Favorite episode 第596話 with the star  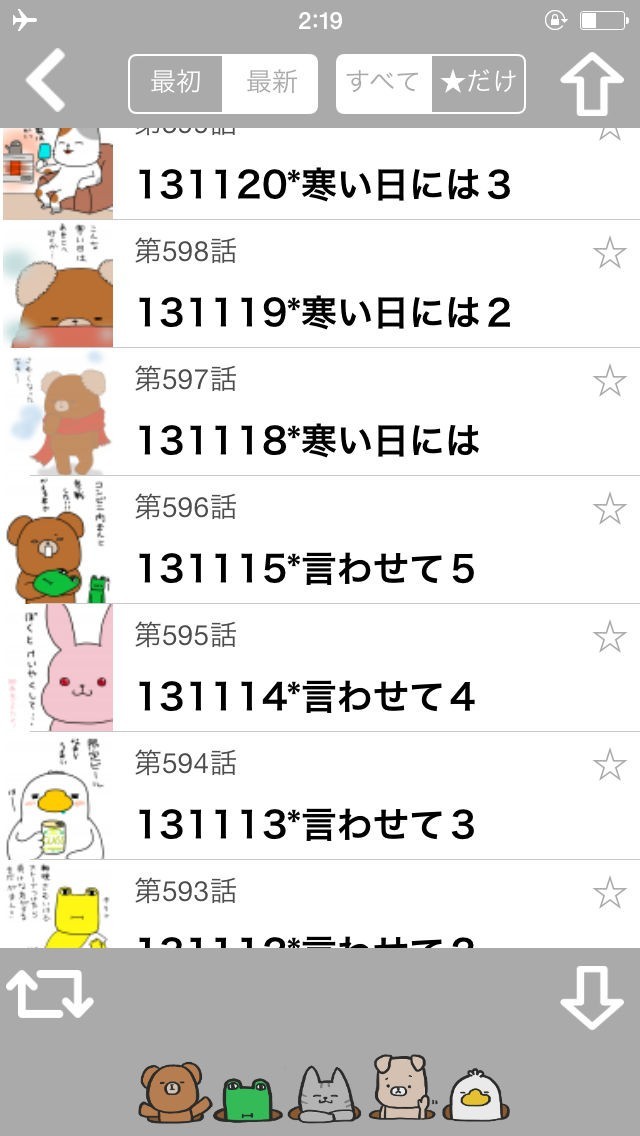coord(609,509)
